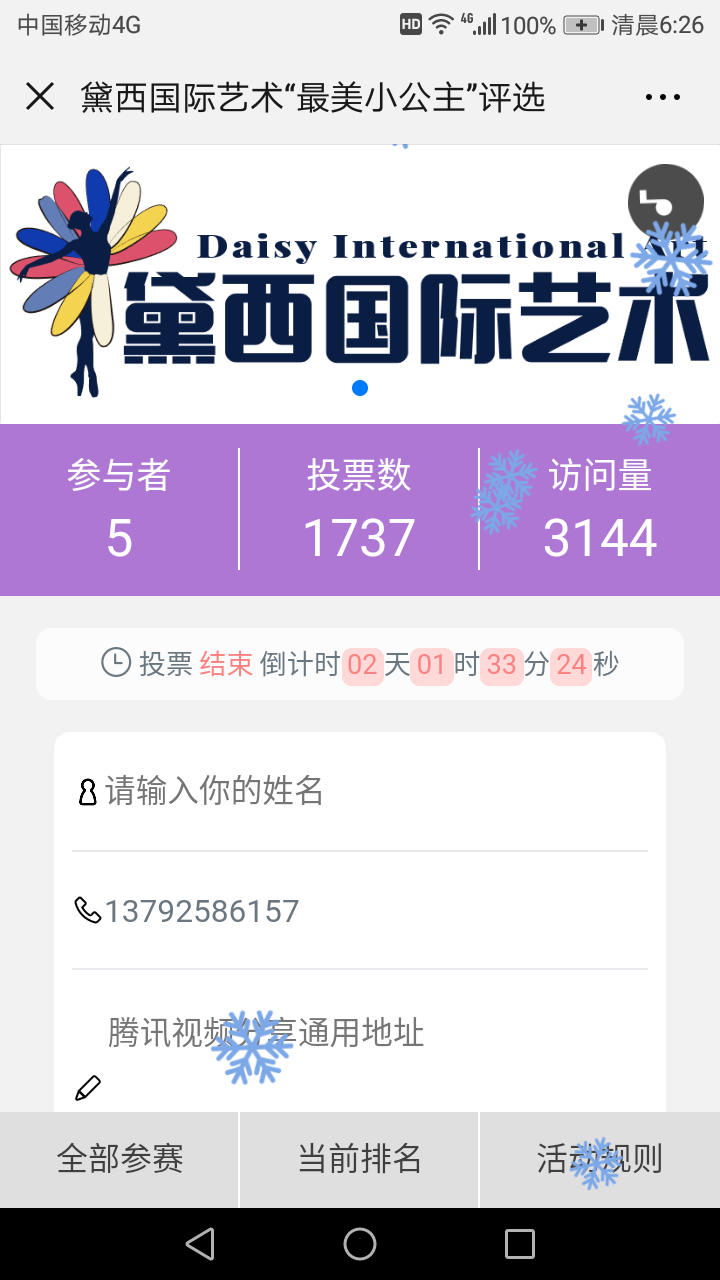This screenshot has width=720, height=1280.
Task: Open the three-dot overflow menu
Action: [x=662, y=97]
